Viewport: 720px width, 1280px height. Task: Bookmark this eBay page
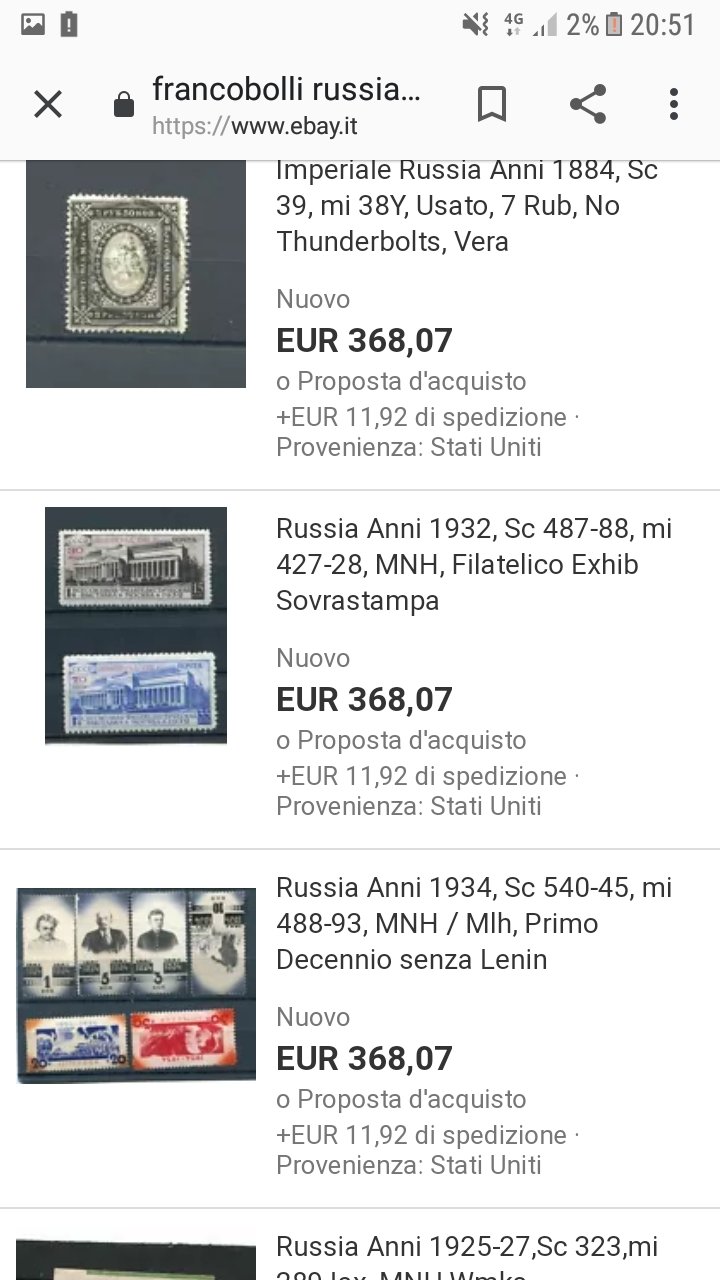491,104
